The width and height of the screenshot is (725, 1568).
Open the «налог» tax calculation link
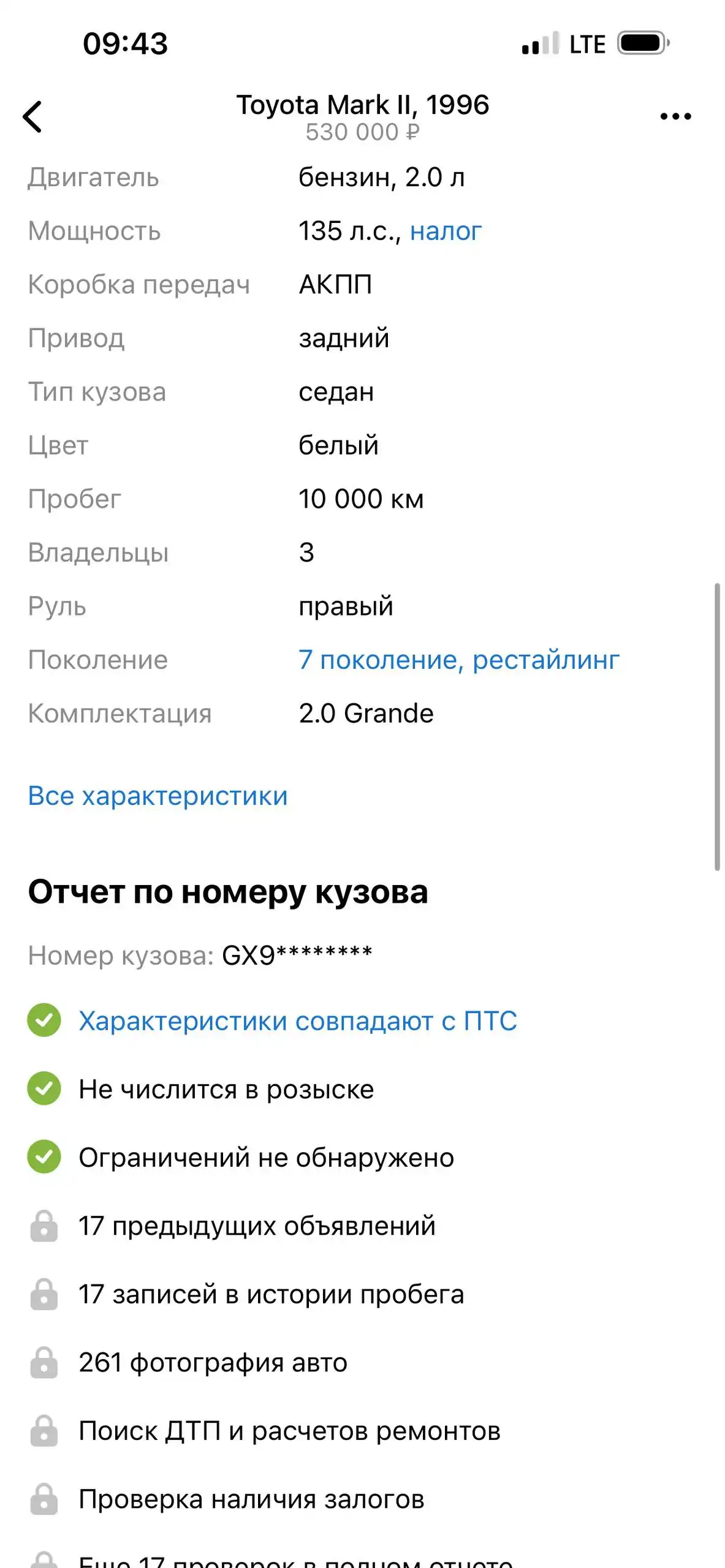coord(446,231)
